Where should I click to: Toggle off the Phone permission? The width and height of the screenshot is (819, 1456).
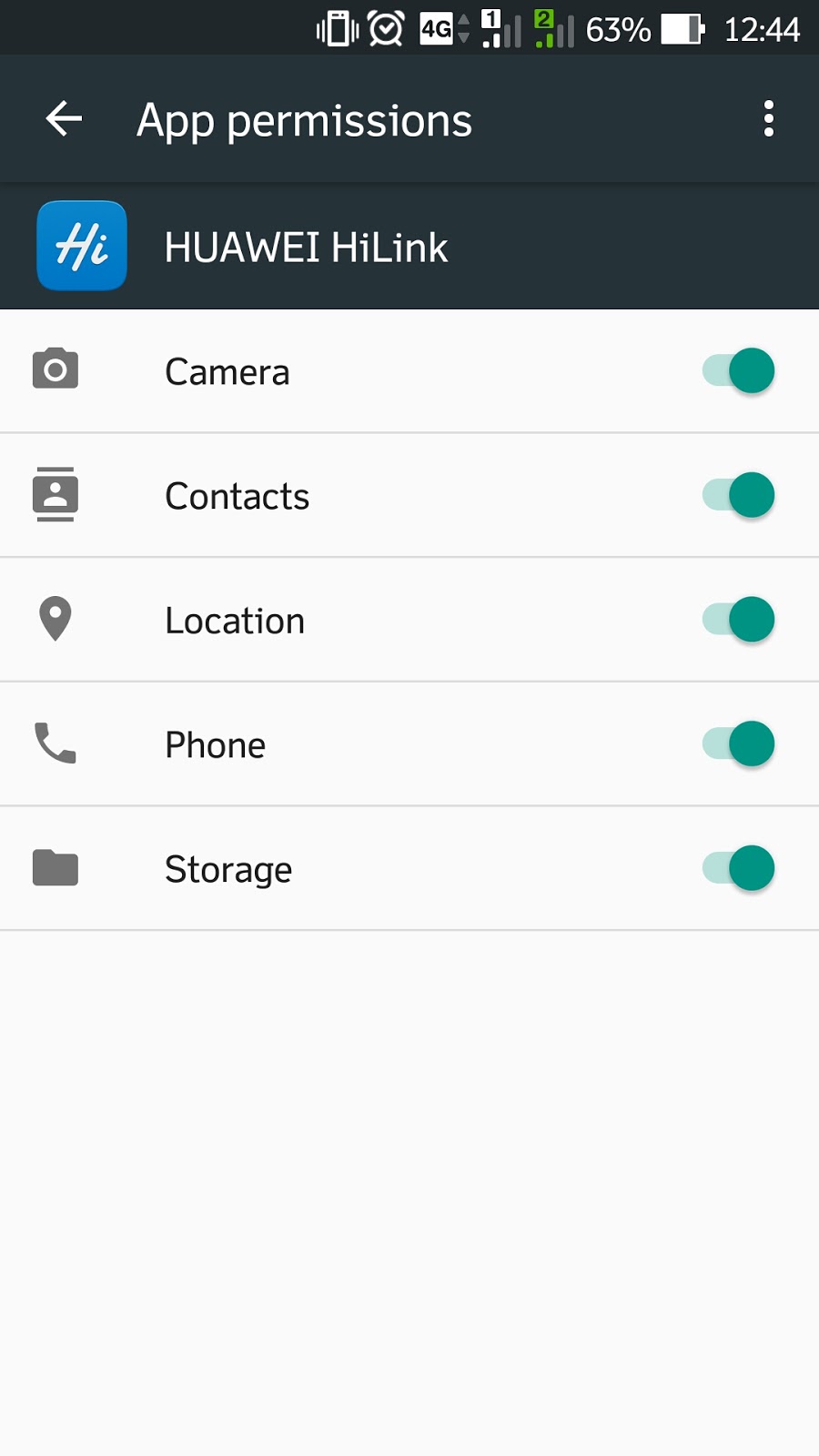[737, 743]
